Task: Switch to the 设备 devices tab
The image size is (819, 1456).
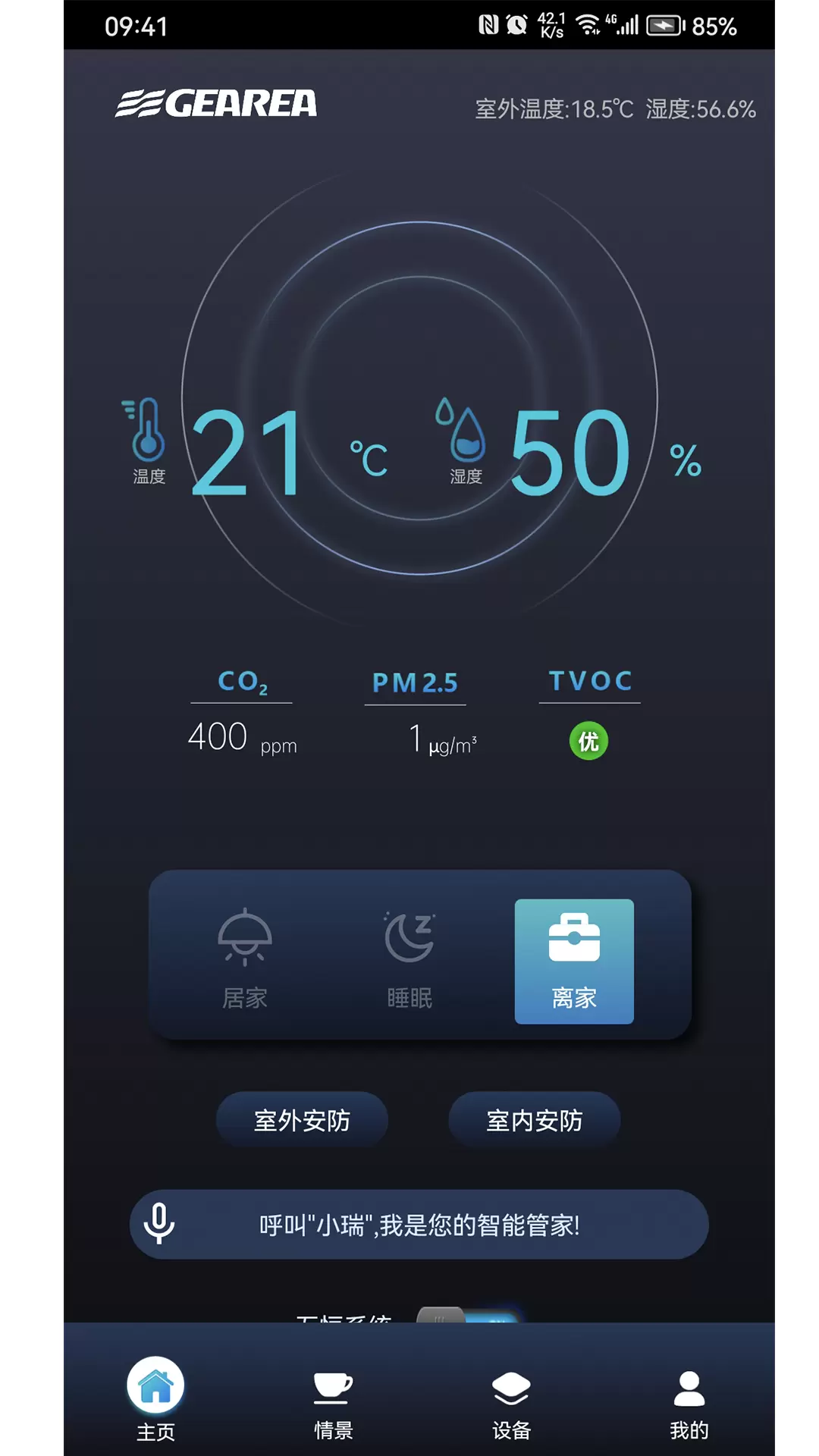Action: coord(511,1405)
